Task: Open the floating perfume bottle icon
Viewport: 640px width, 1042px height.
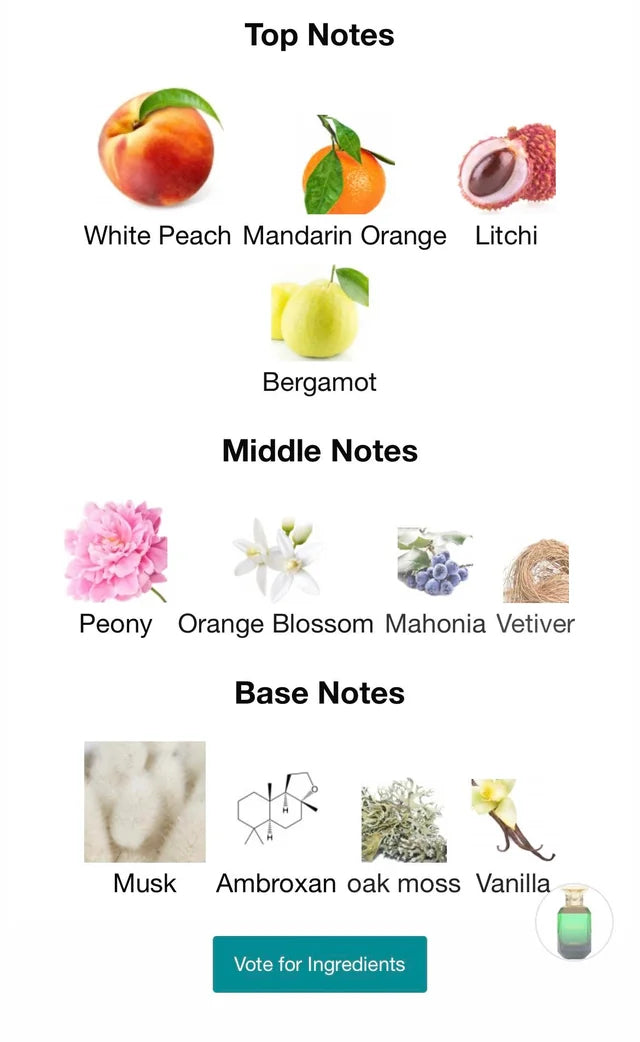Action: pyautogui.click(x=574, y=922)
